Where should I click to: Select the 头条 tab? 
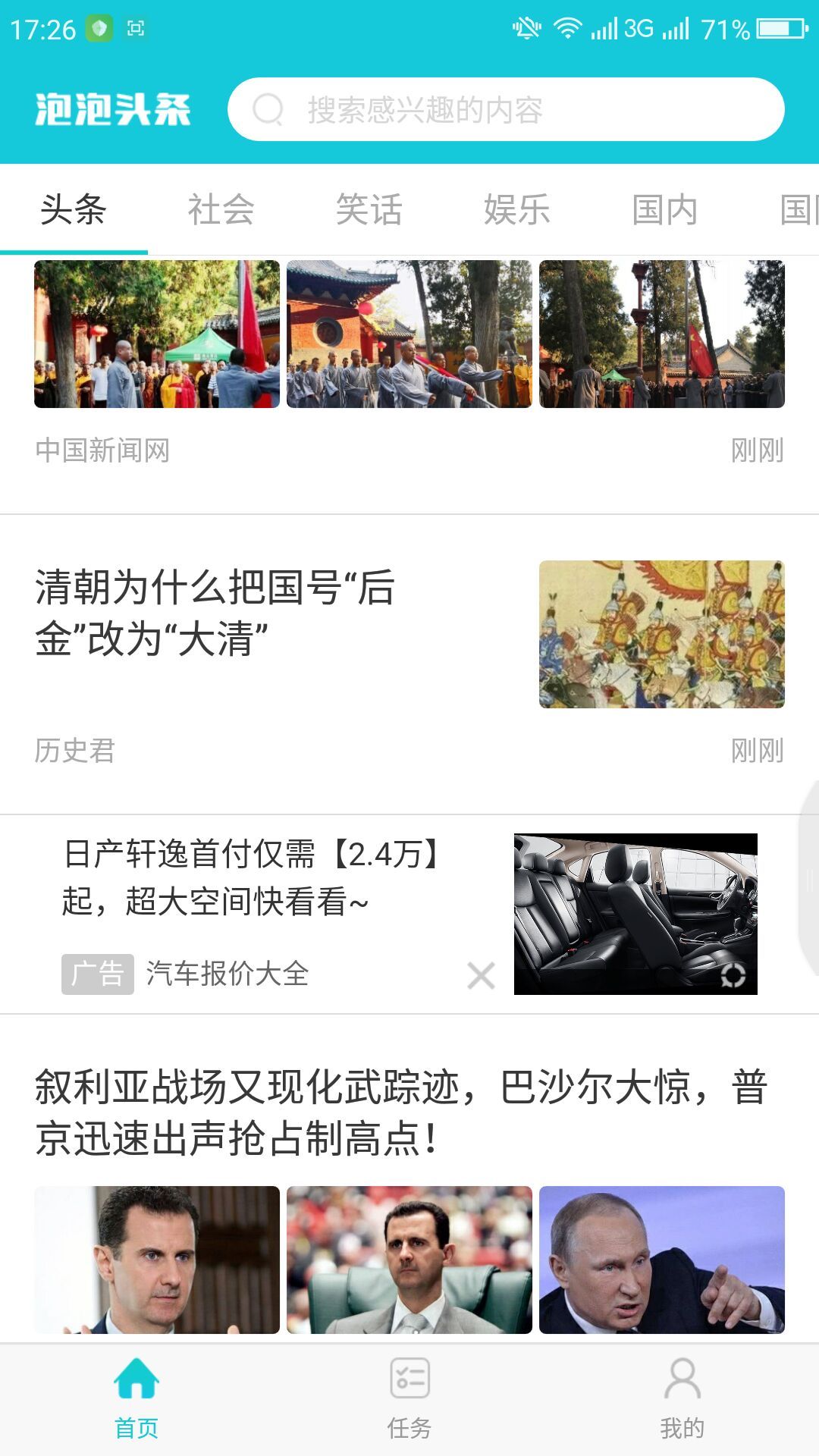[x=74, y=210]
